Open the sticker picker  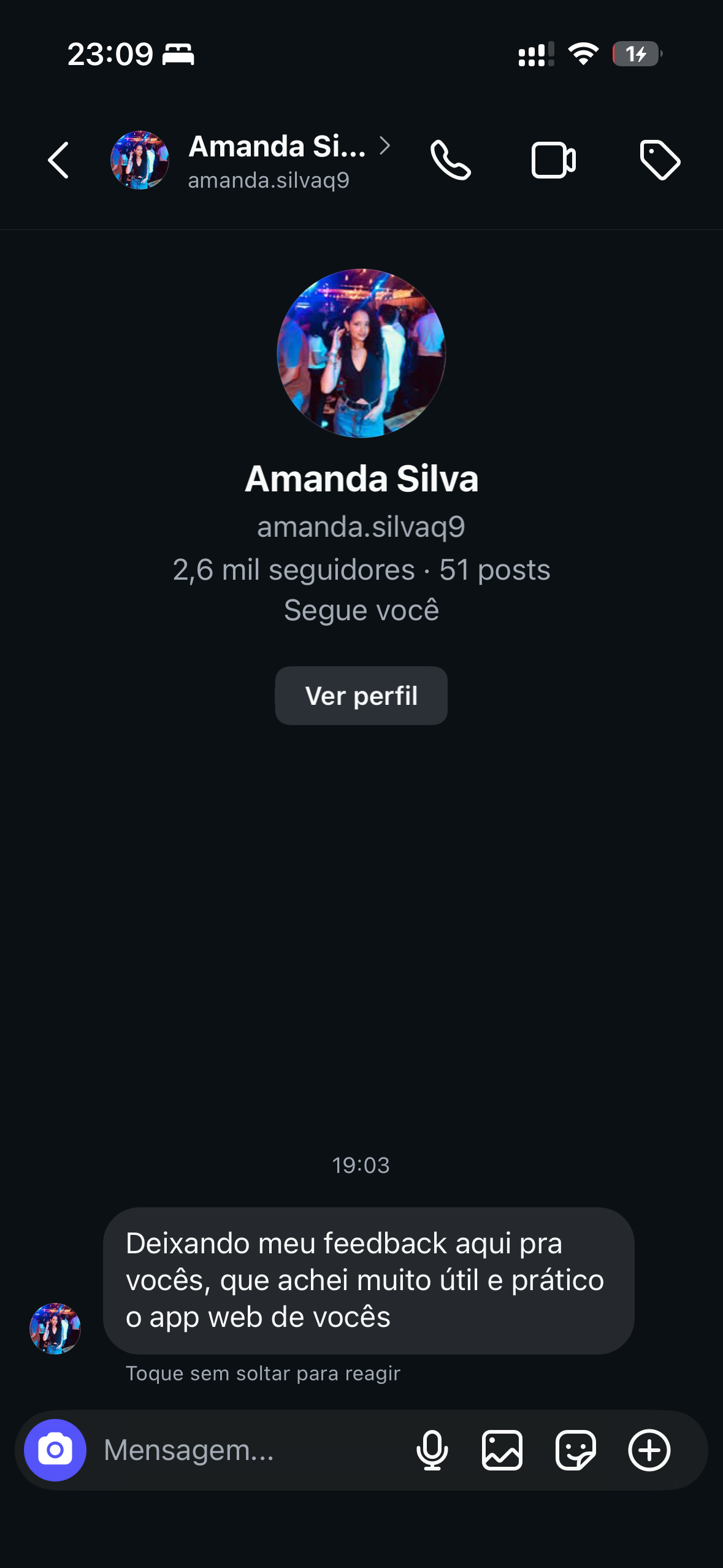pyautogui.click(x=575, y=1450)
